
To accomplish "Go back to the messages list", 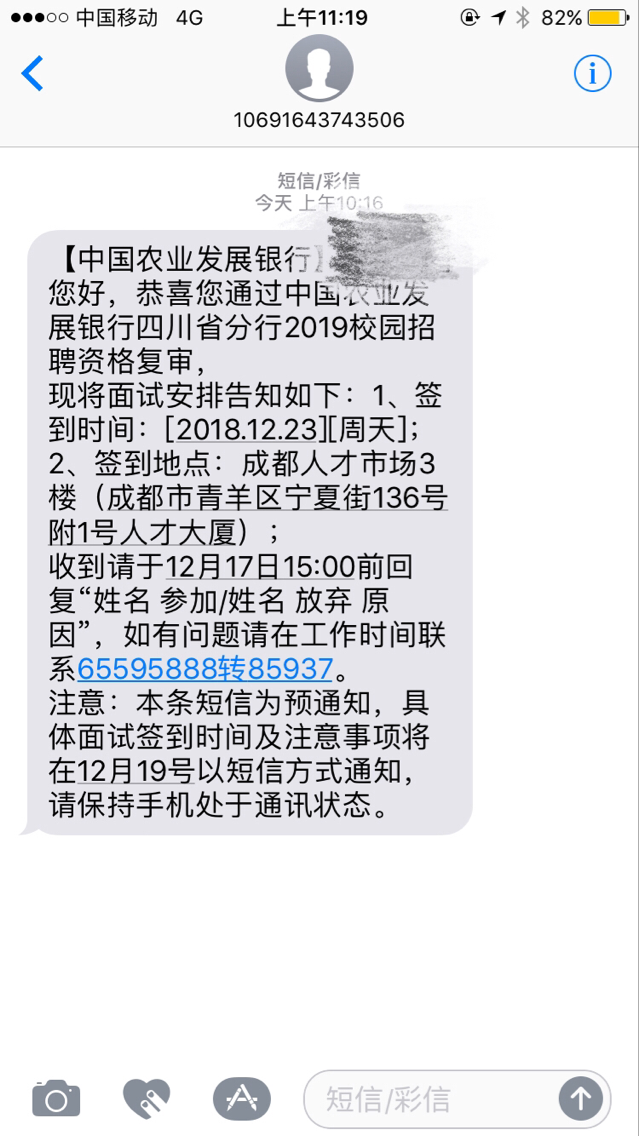I will coord(33,73).
